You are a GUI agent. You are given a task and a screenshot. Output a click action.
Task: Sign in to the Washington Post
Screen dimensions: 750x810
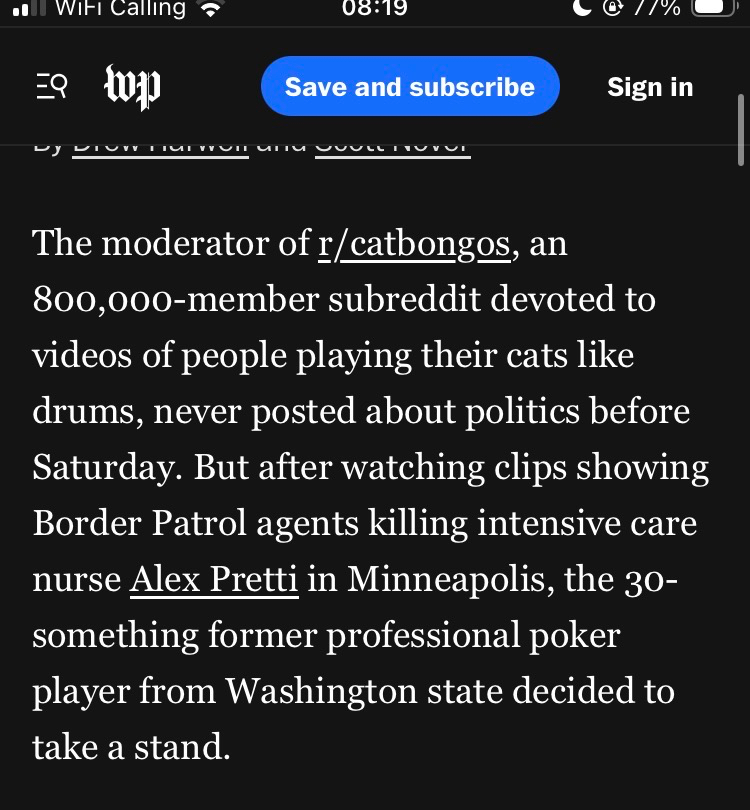click(x=650, y=87)
